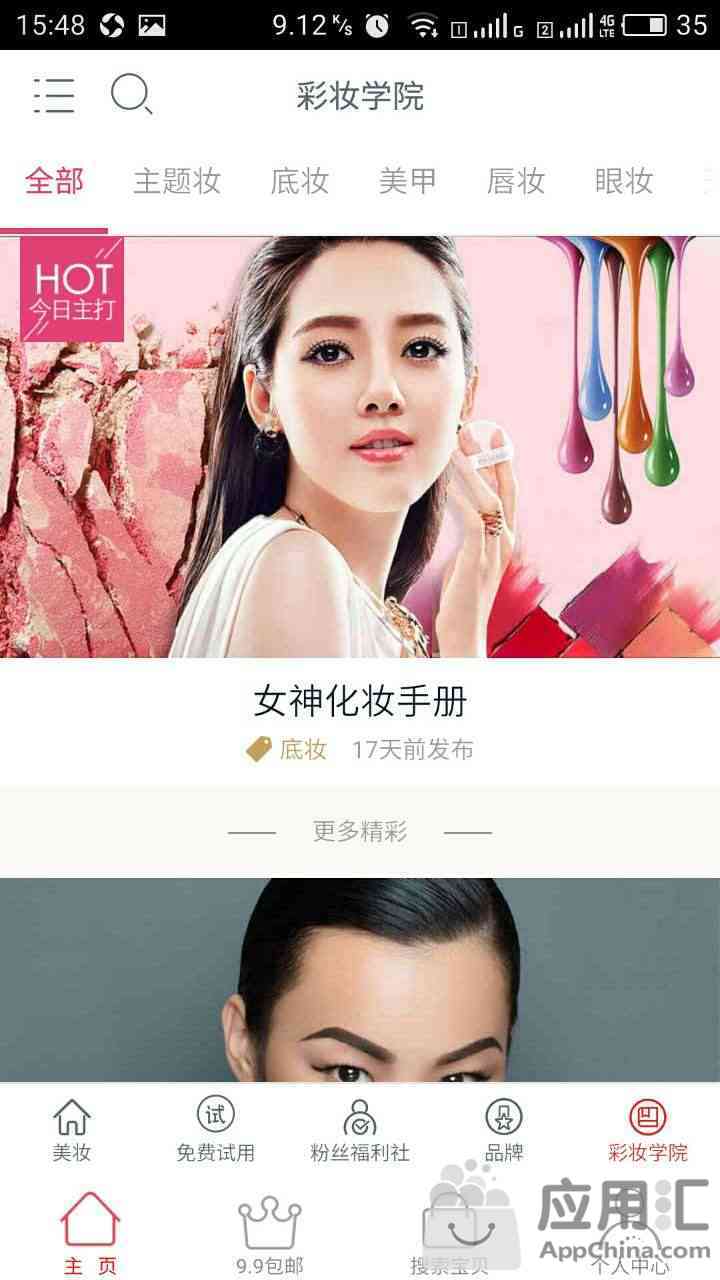
Task: Switch to the 底妆 top tab
Action: point(299,181)
